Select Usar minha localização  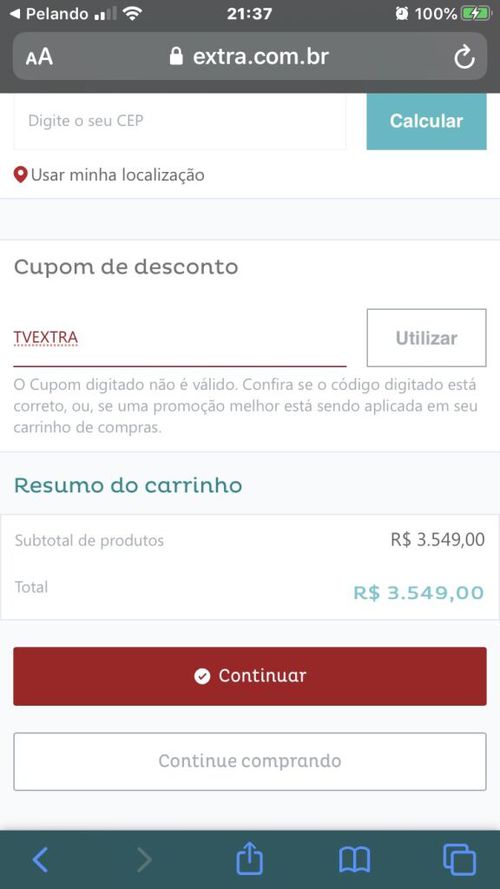coord(109,175)
